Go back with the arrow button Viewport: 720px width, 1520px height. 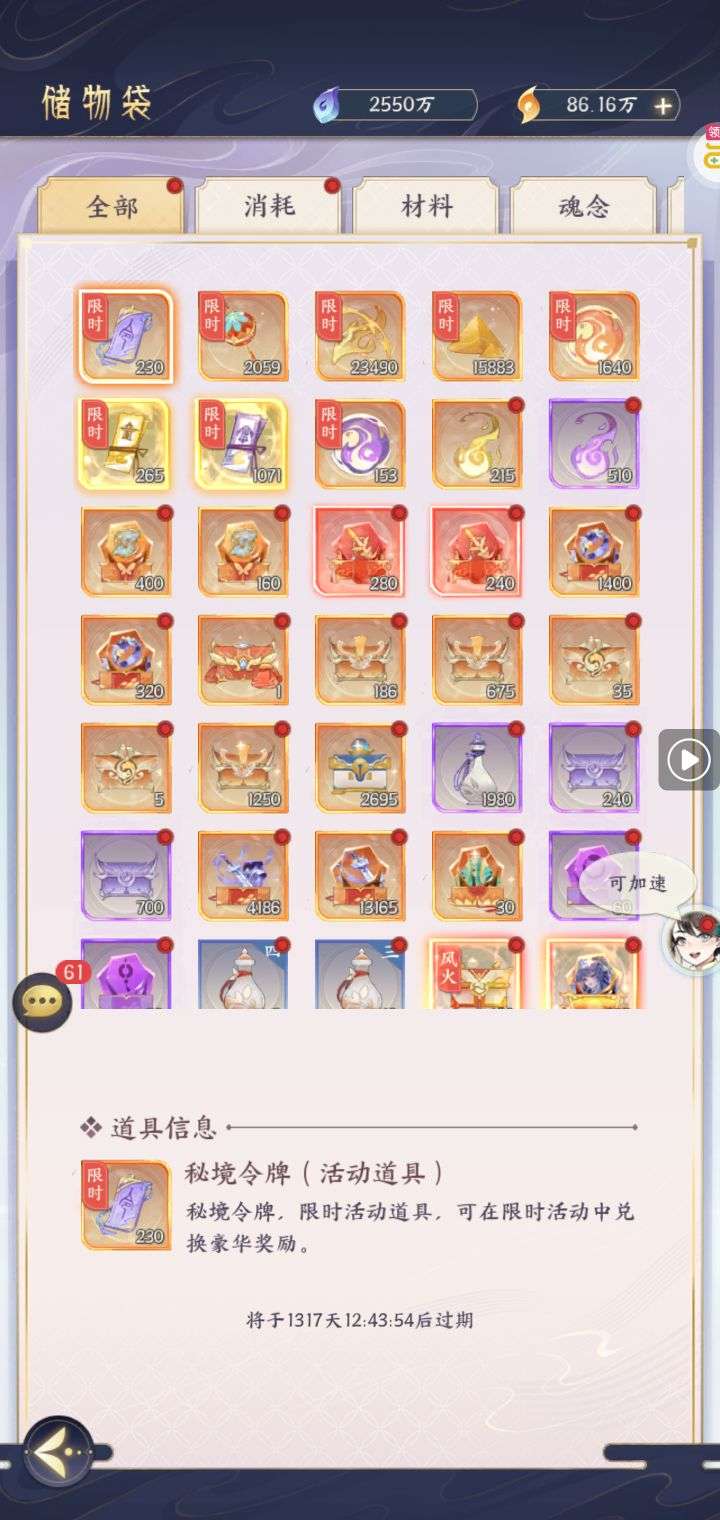click(x=58, y=1449)
